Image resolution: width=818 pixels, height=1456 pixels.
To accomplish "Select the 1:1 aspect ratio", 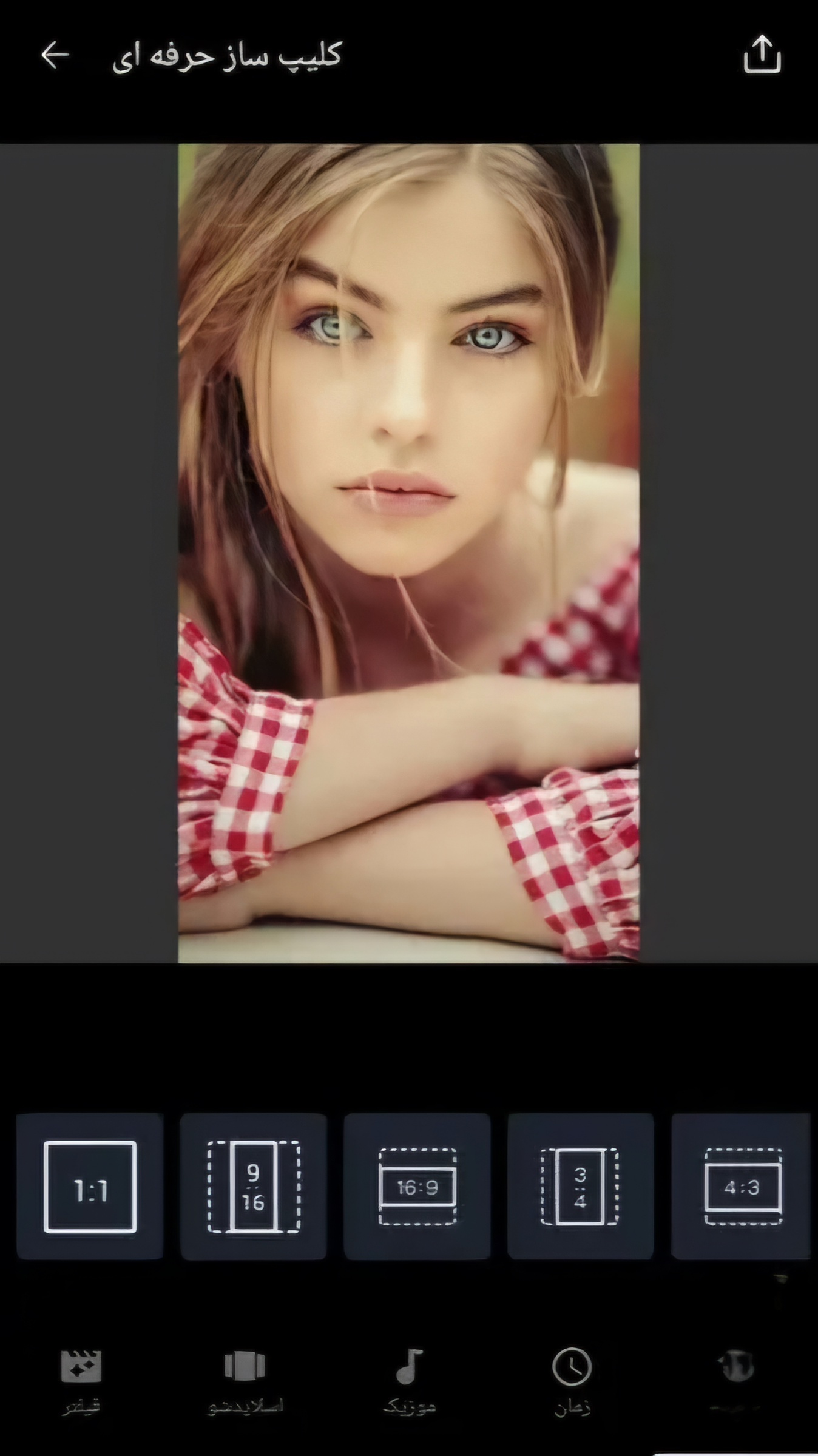I will tap(90, 1187).
